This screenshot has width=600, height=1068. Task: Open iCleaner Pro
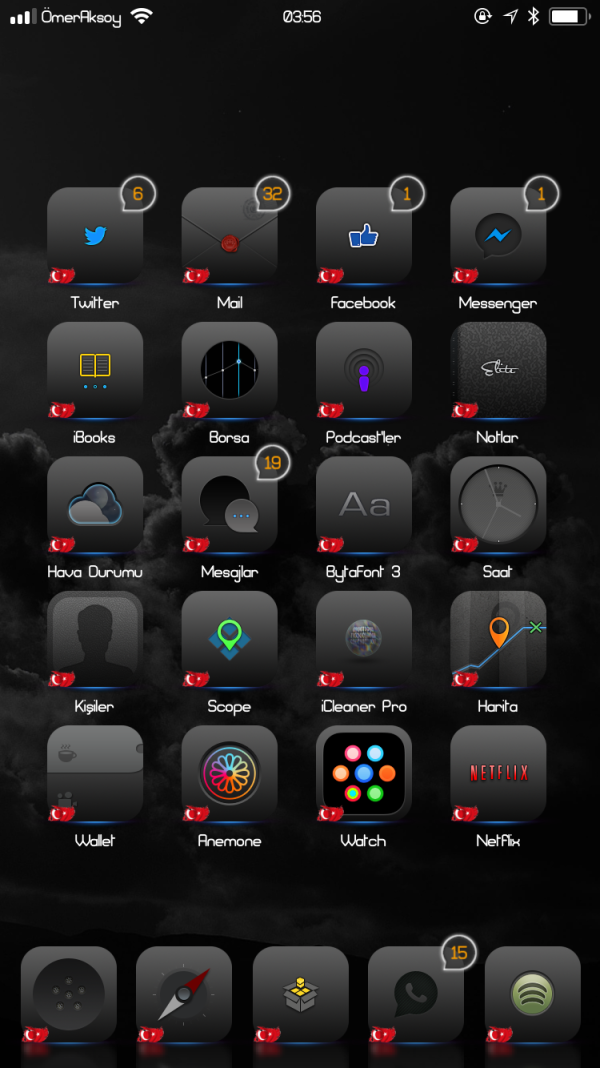(x=363, y=639)
